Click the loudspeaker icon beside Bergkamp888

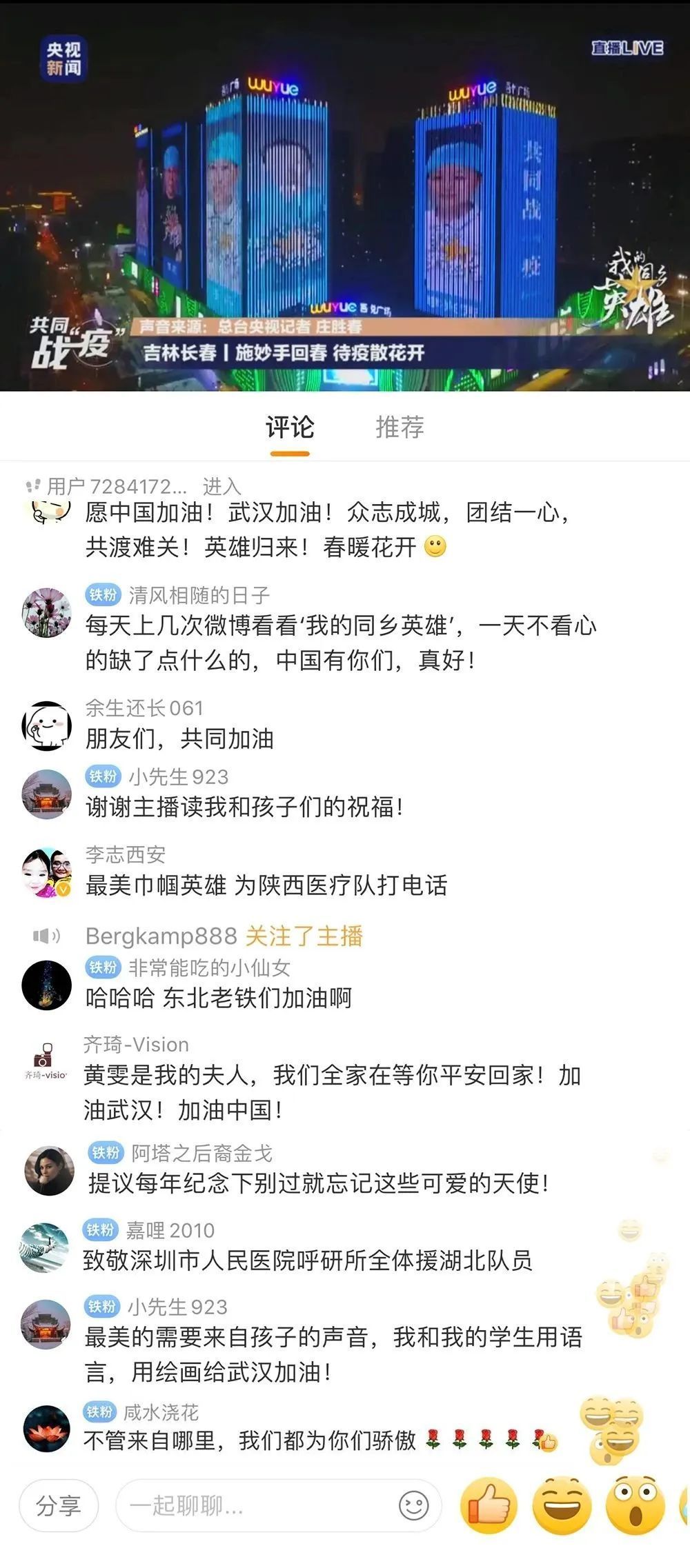pos(46,935)
